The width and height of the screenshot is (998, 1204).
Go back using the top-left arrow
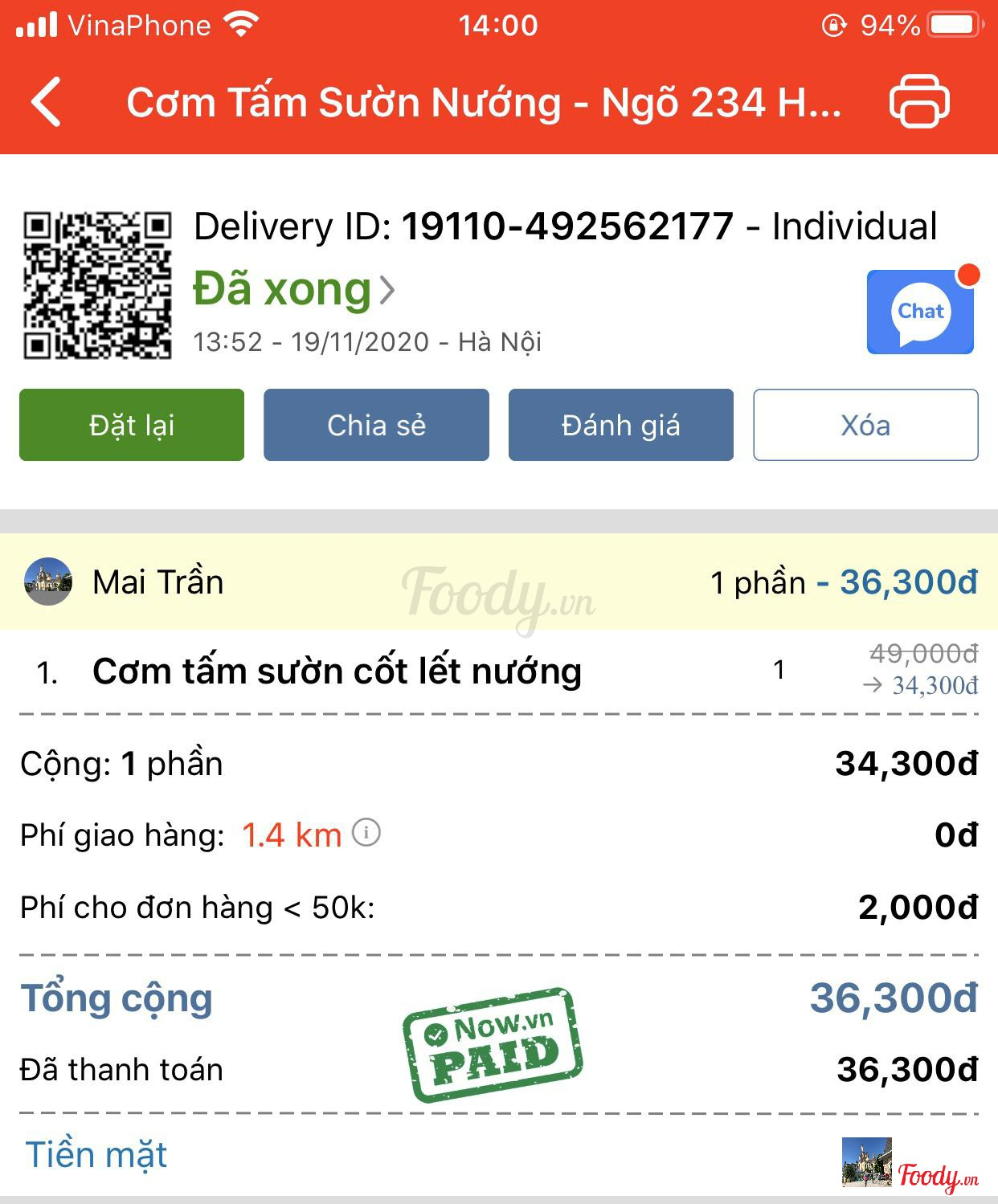[47, 102]
